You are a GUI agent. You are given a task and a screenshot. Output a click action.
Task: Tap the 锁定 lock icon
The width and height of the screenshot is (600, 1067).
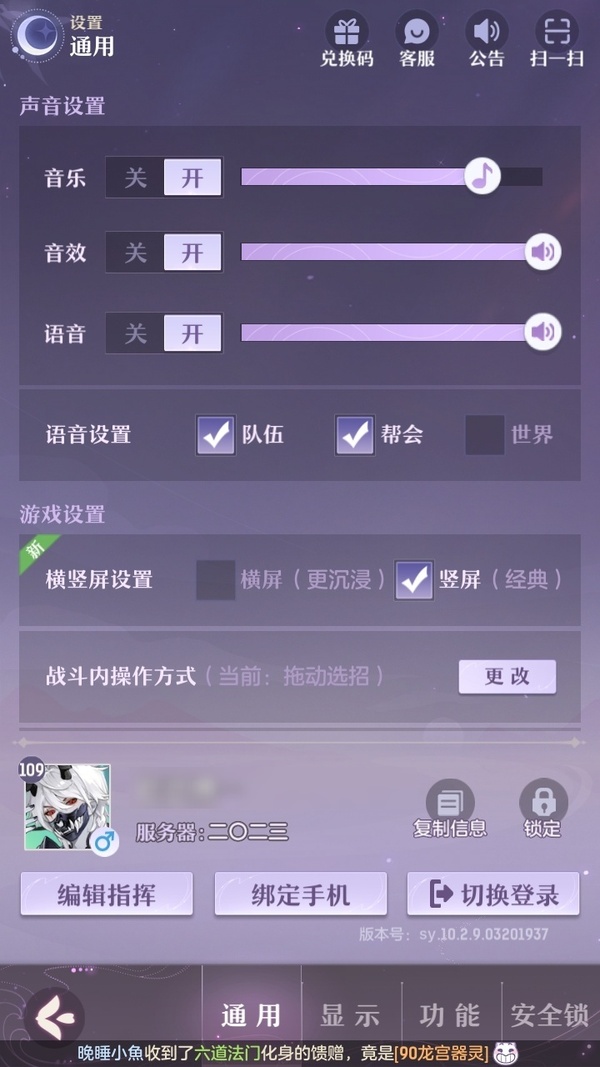click(x=543, y=806)
